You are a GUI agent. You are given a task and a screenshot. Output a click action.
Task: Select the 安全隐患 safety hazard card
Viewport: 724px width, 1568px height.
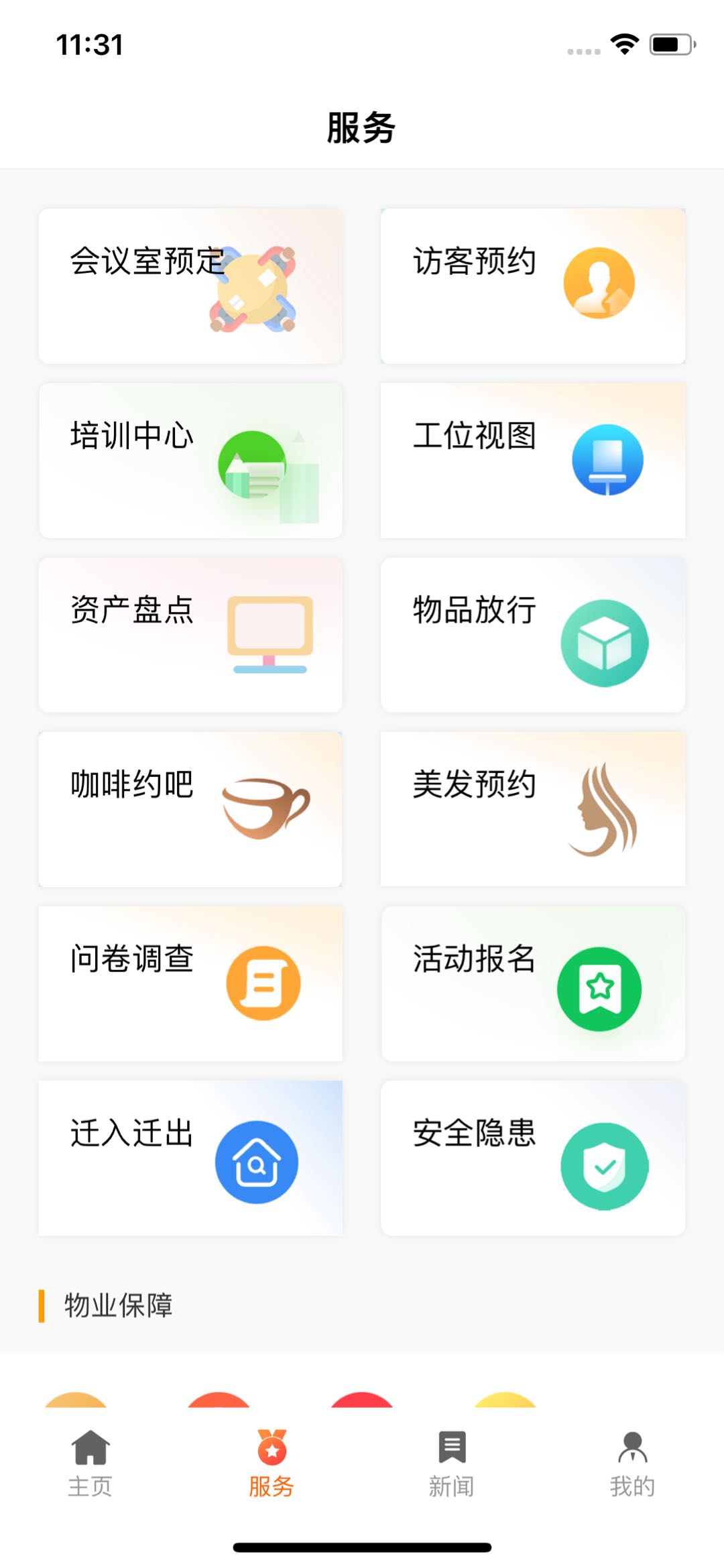(x=532, y=1158)
